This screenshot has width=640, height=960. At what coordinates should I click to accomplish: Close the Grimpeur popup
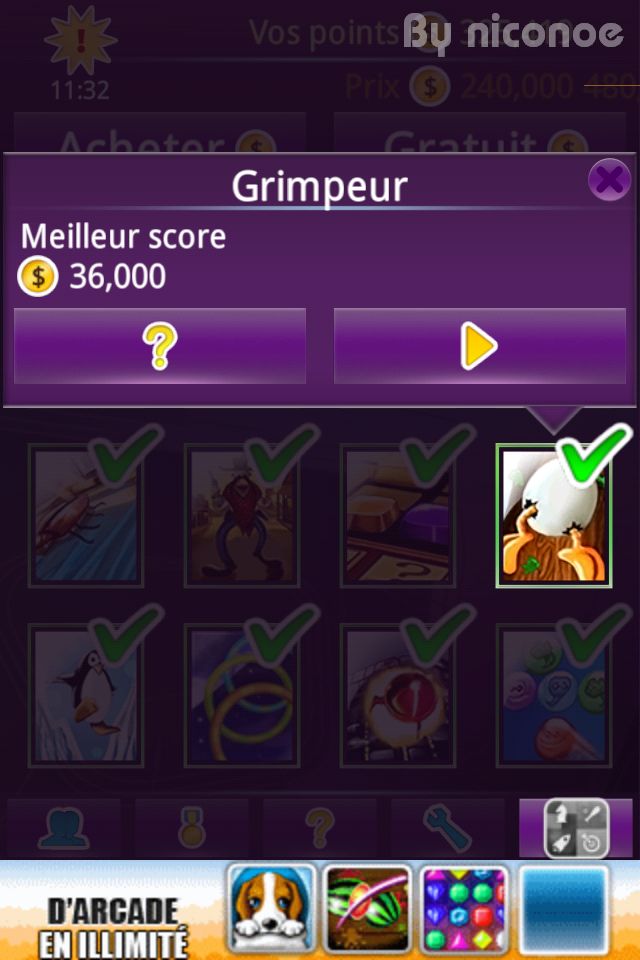608,181
